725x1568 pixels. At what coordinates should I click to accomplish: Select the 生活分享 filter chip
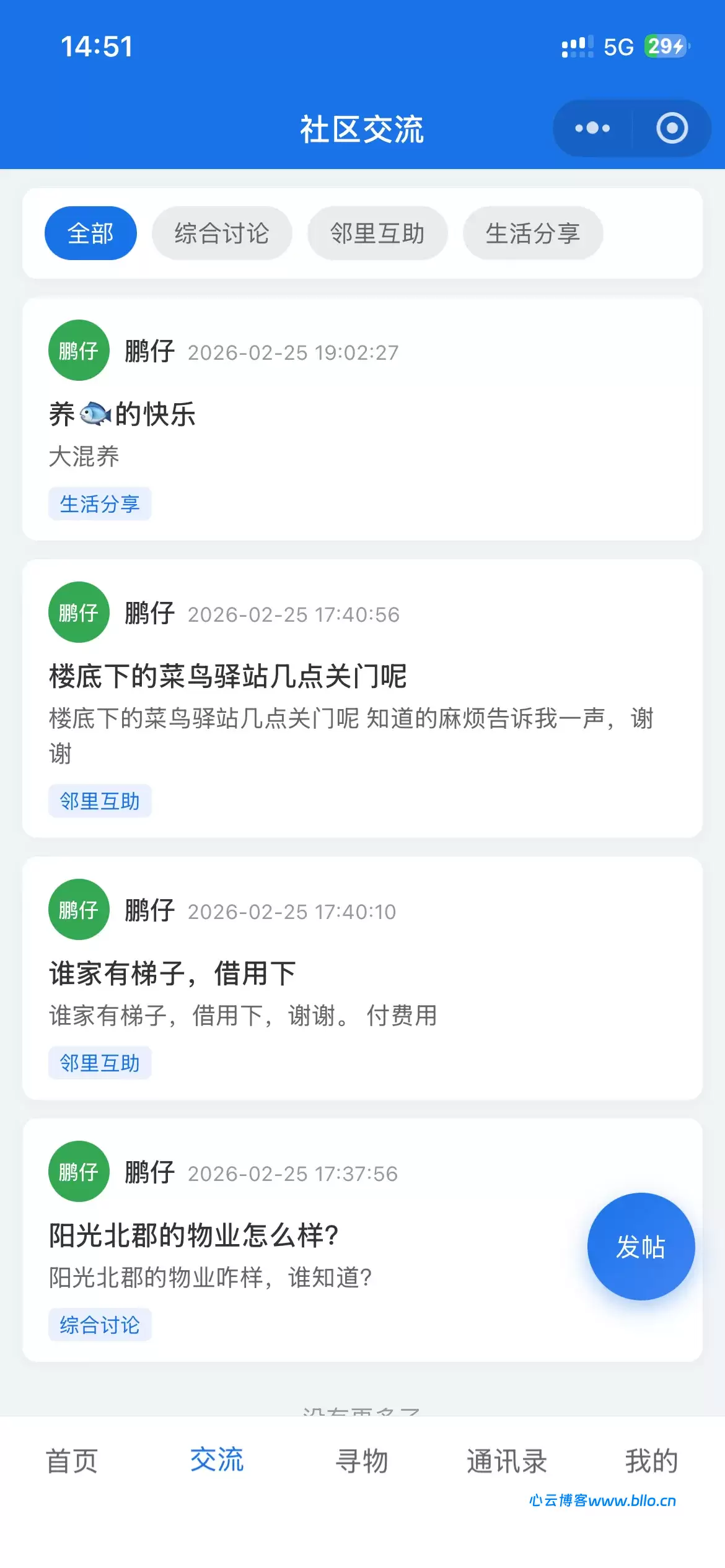[x=534, y=233]
